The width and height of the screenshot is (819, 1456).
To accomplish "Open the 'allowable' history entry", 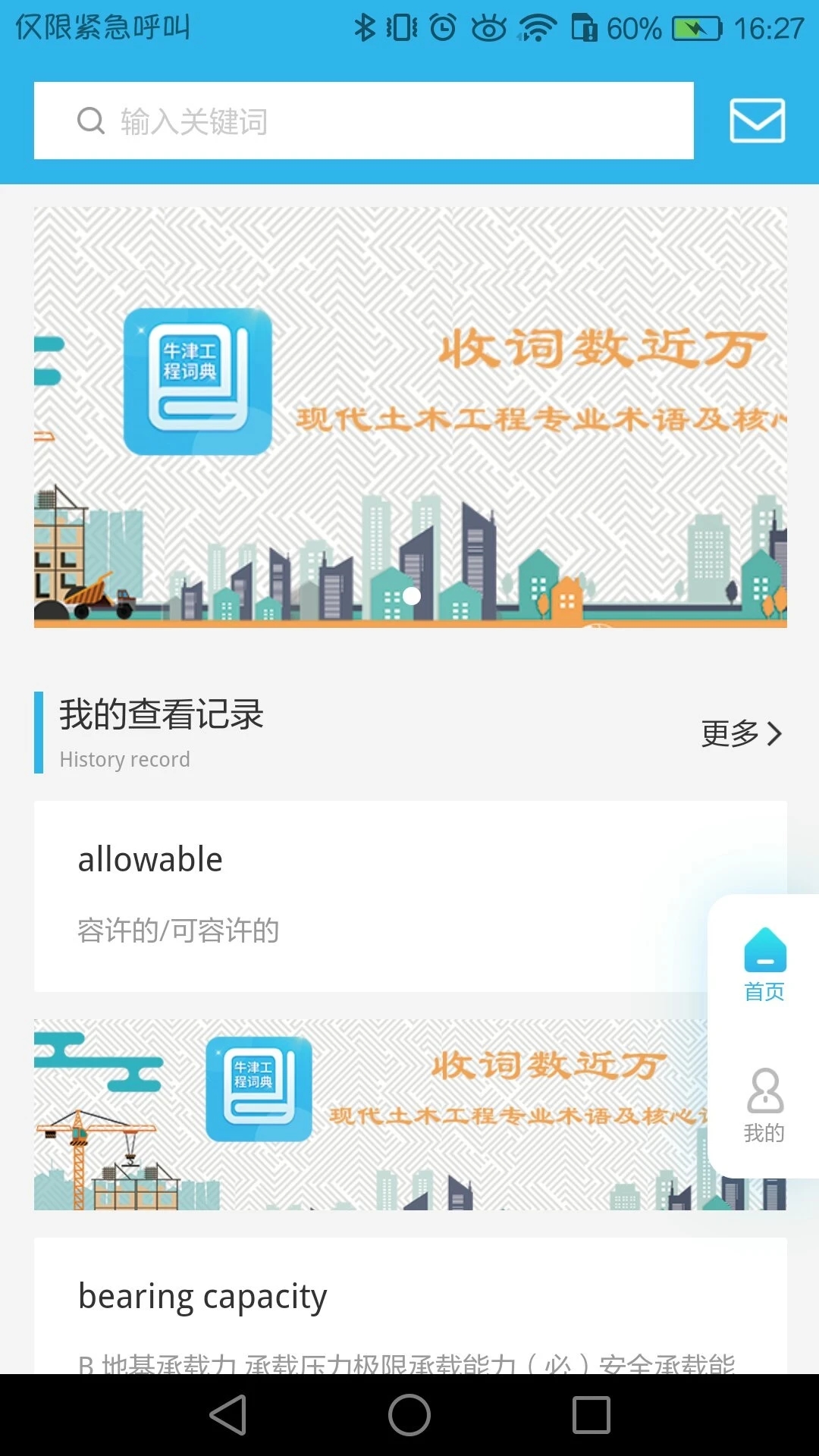I will pos(364,895).
